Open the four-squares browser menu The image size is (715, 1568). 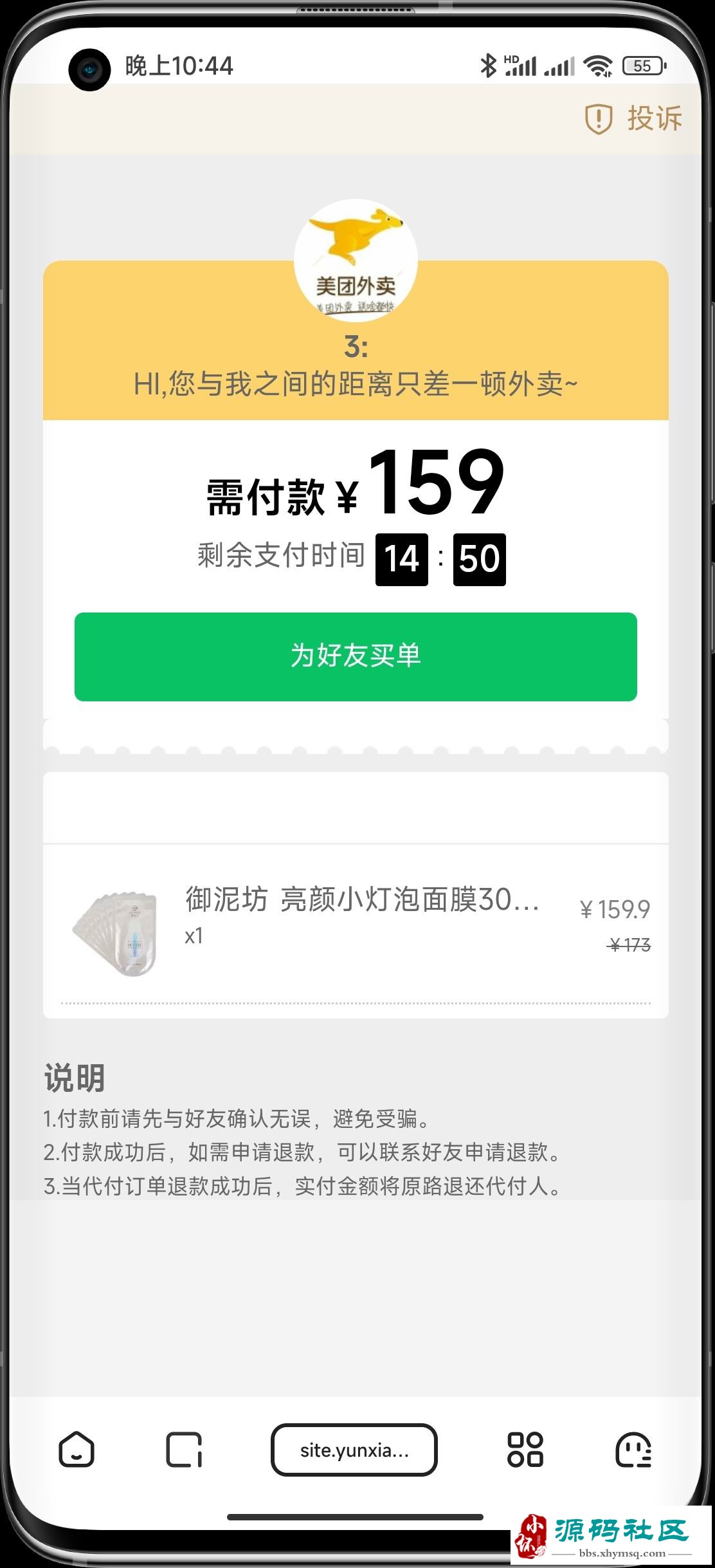[525, 1450]
